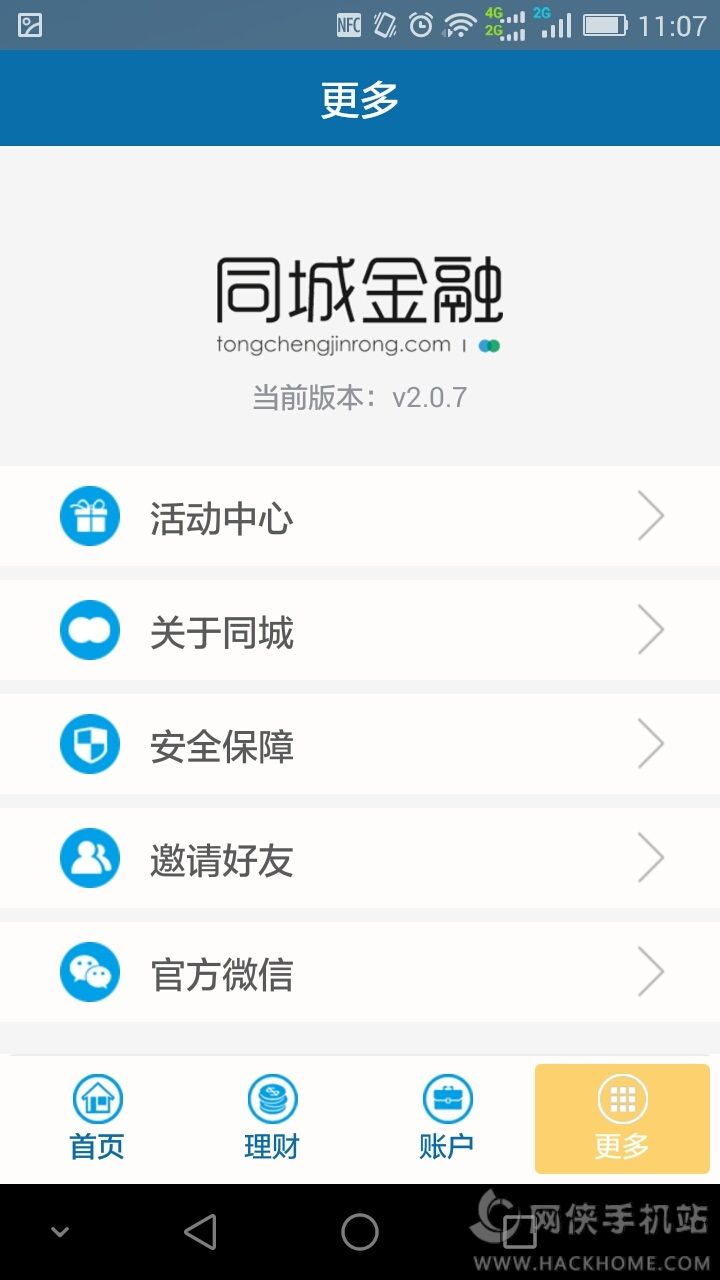The height and width of the screenshot is (1280, 720).
Task: Tap the 更多 tab
Action: click(622, 1118)
